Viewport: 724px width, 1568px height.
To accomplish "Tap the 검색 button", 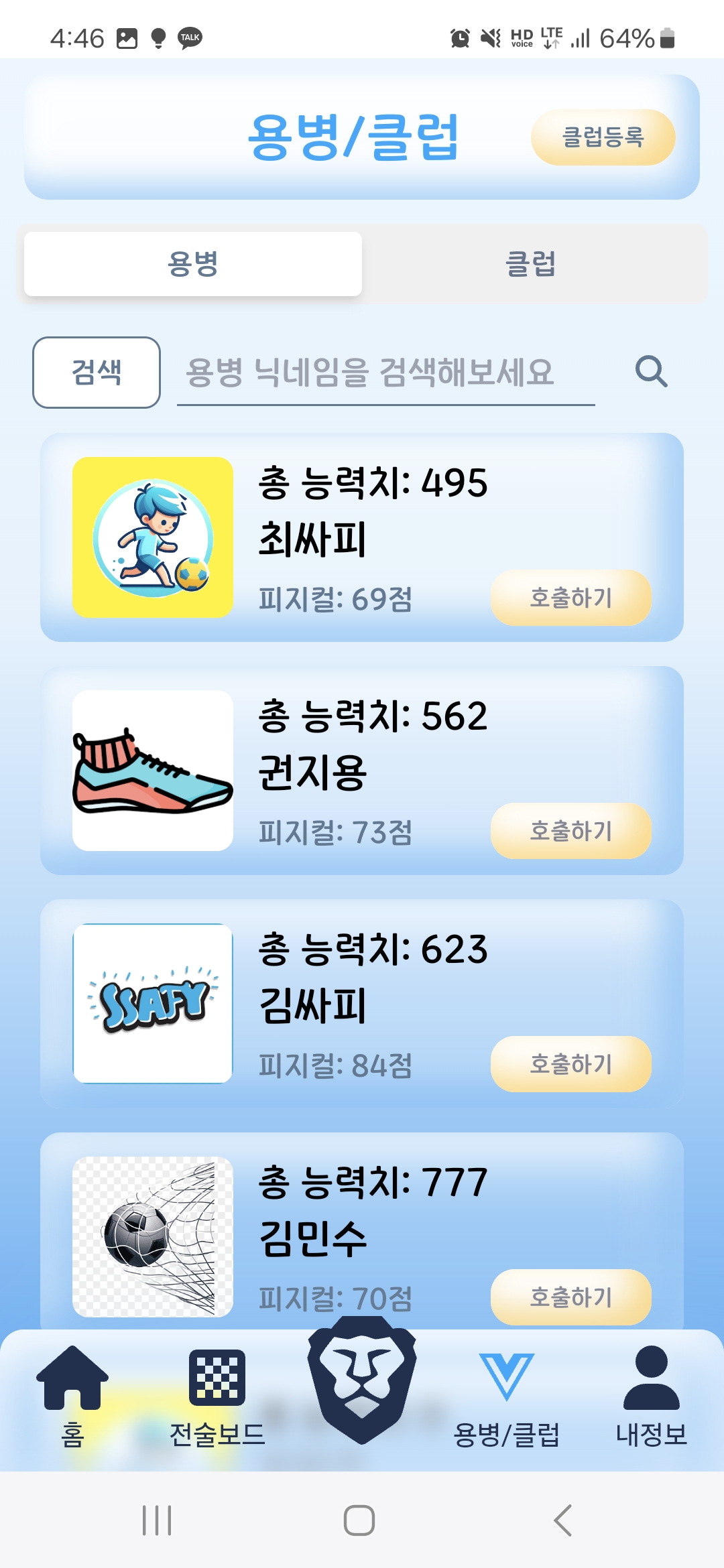I will point(97,373).
